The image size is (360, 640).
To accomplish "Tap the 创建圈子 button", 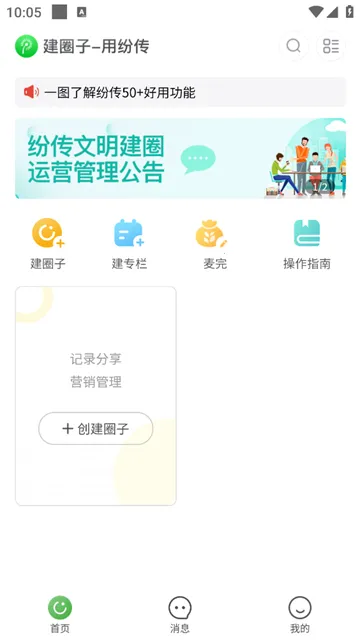I will [96, 429].
